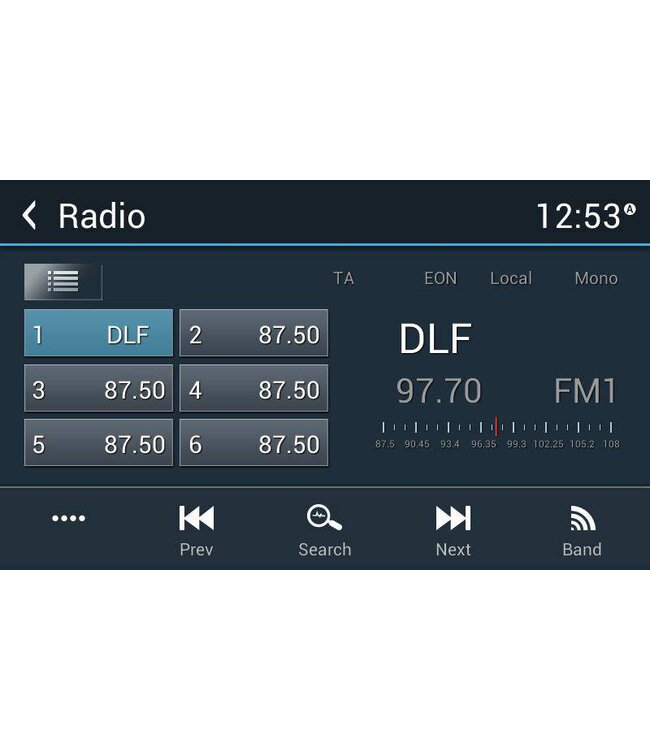650x750 pixels.
Task: Select preset 2 at 87.50
Action: coord(254,334)
